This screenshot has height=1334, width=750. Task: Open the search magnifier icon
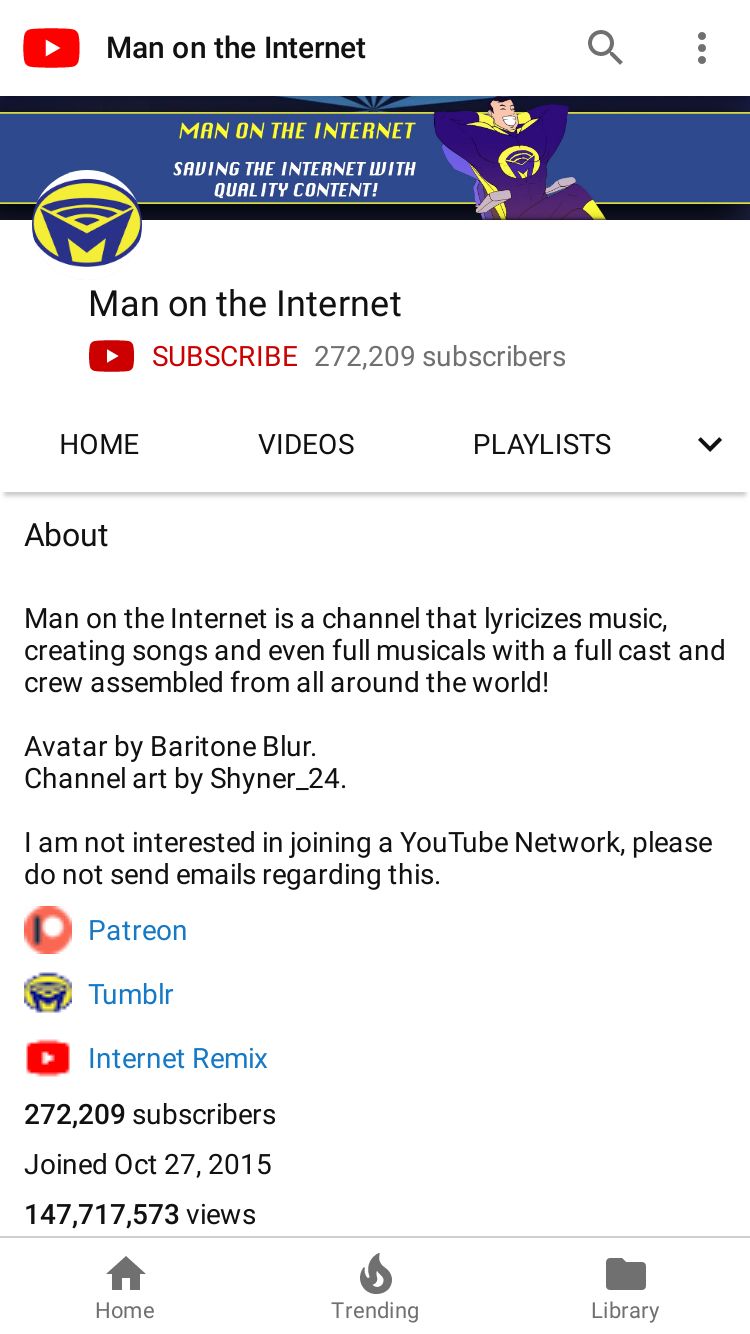tap(605, 47)
